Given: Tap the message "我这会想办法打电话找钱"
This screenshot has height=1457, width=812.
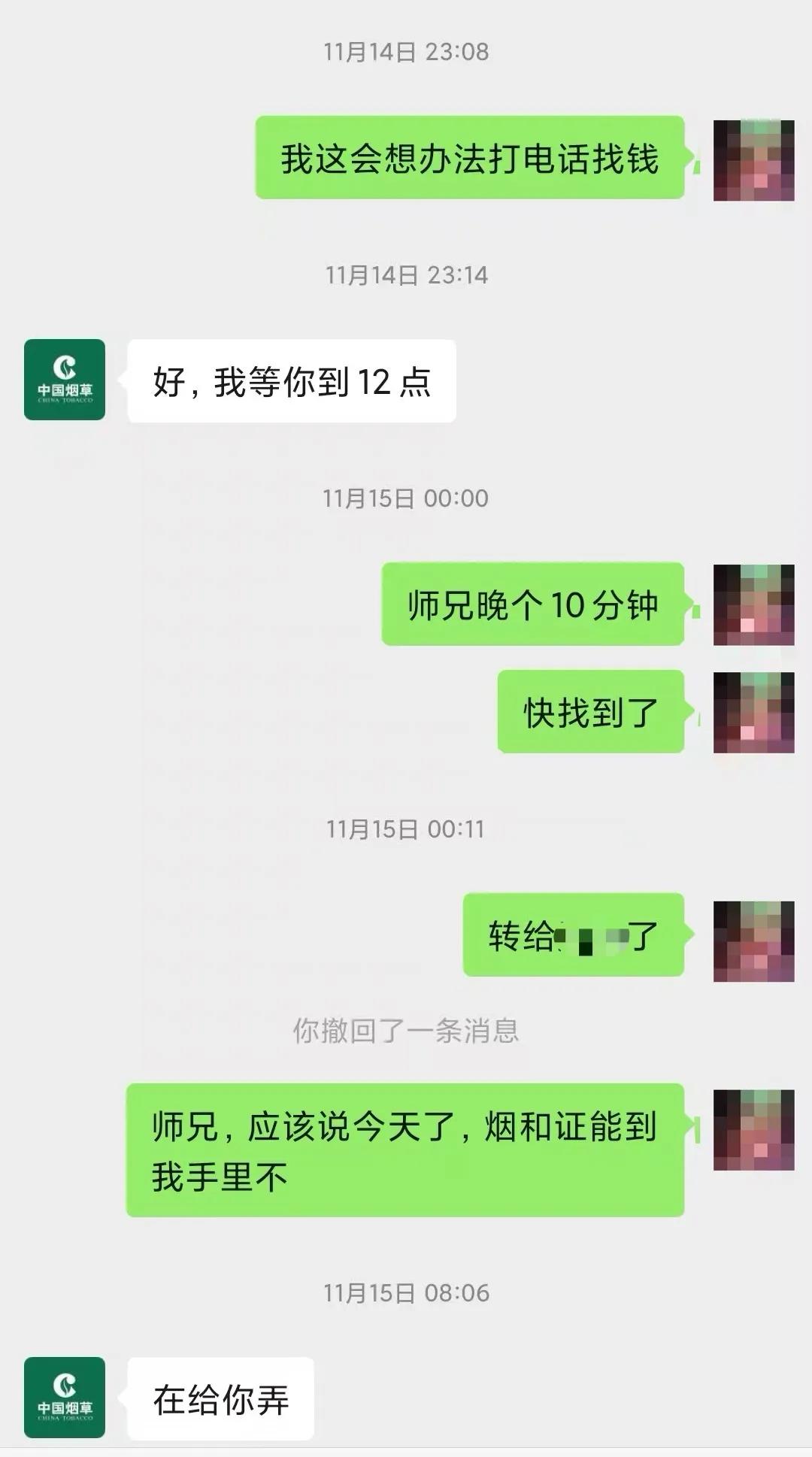Looking at the screenshot, I should 470,158.
